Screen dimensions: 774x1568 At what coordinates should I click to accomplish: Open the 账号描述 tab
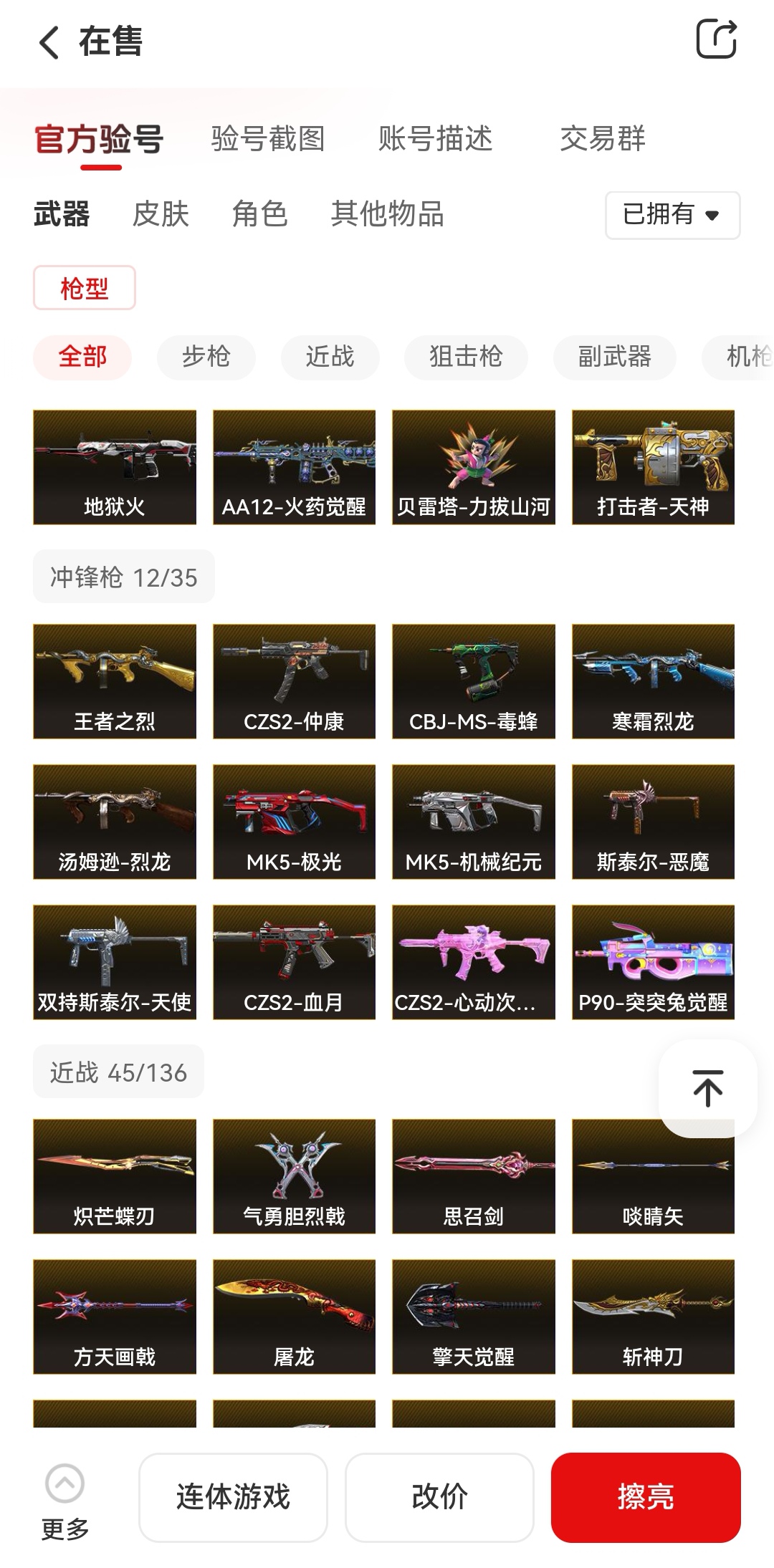click(435, 139)
